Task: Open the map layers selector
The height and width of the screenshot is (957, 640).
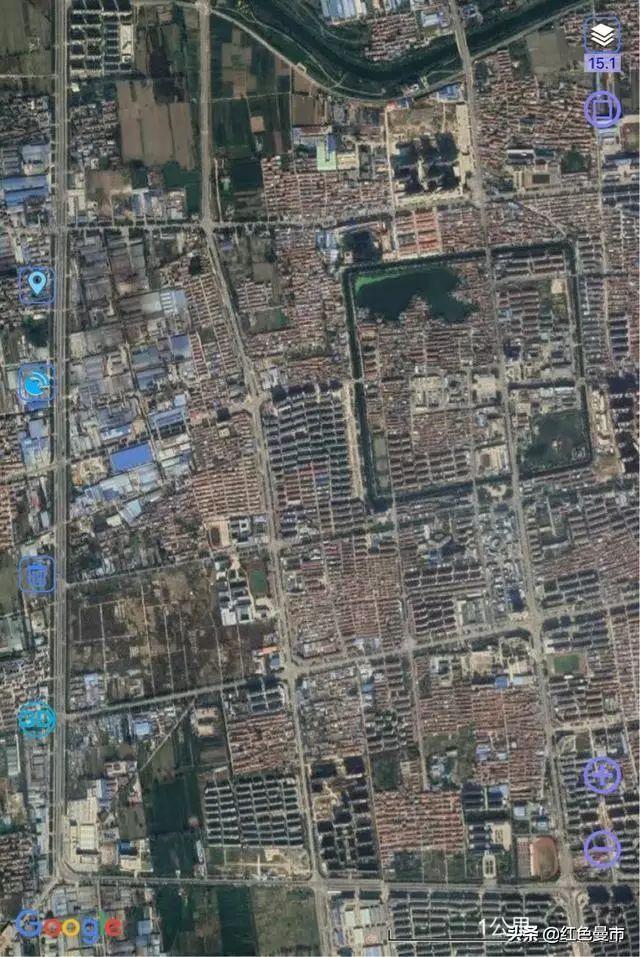Action: click(601, 36)
